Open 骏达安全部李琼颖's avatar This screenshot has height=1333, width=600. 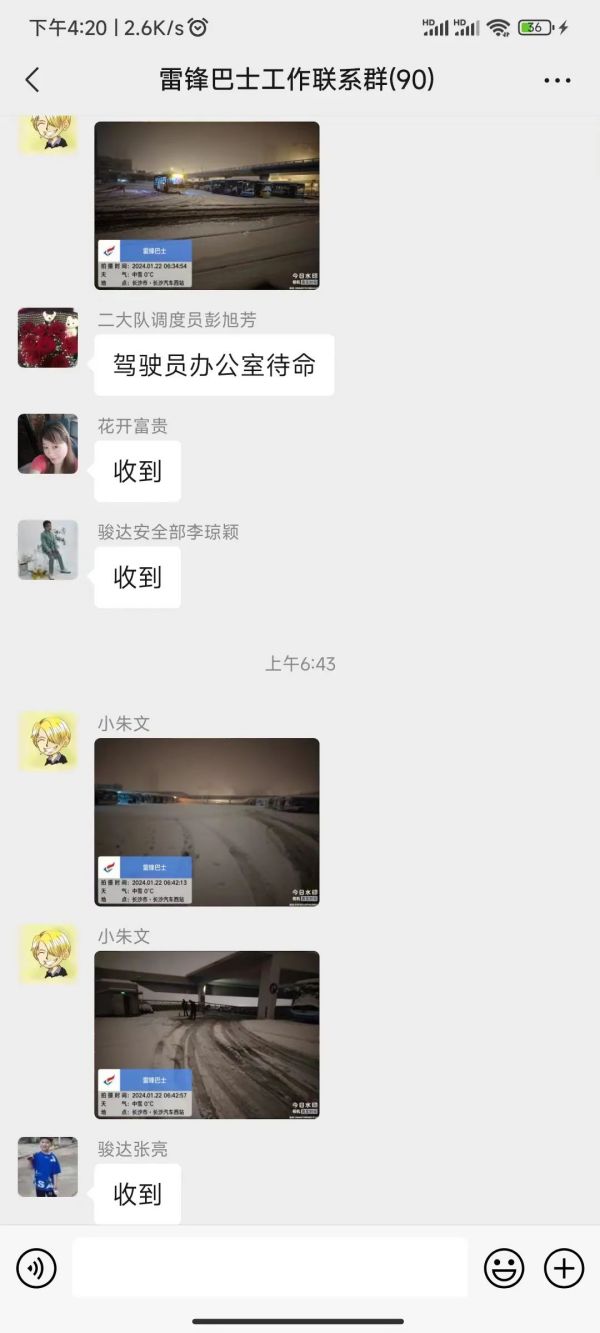click(48, 550)
